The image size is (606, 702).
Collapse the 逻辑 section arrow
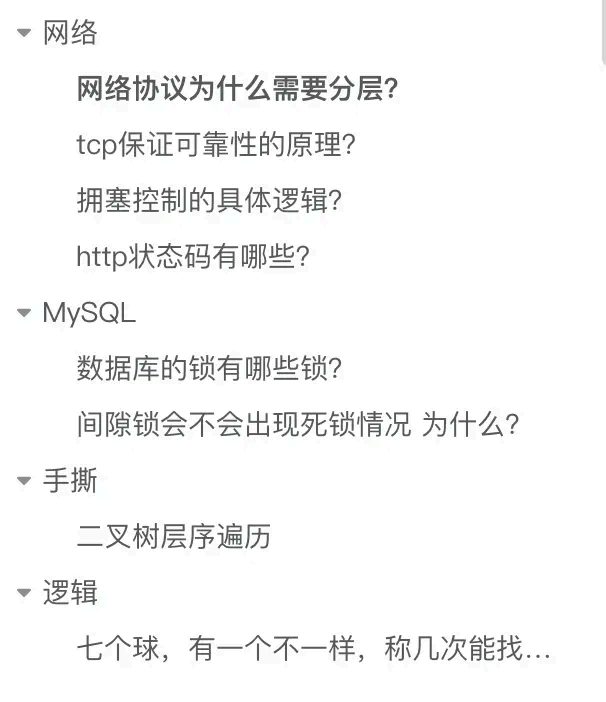[x=24, y=593]
